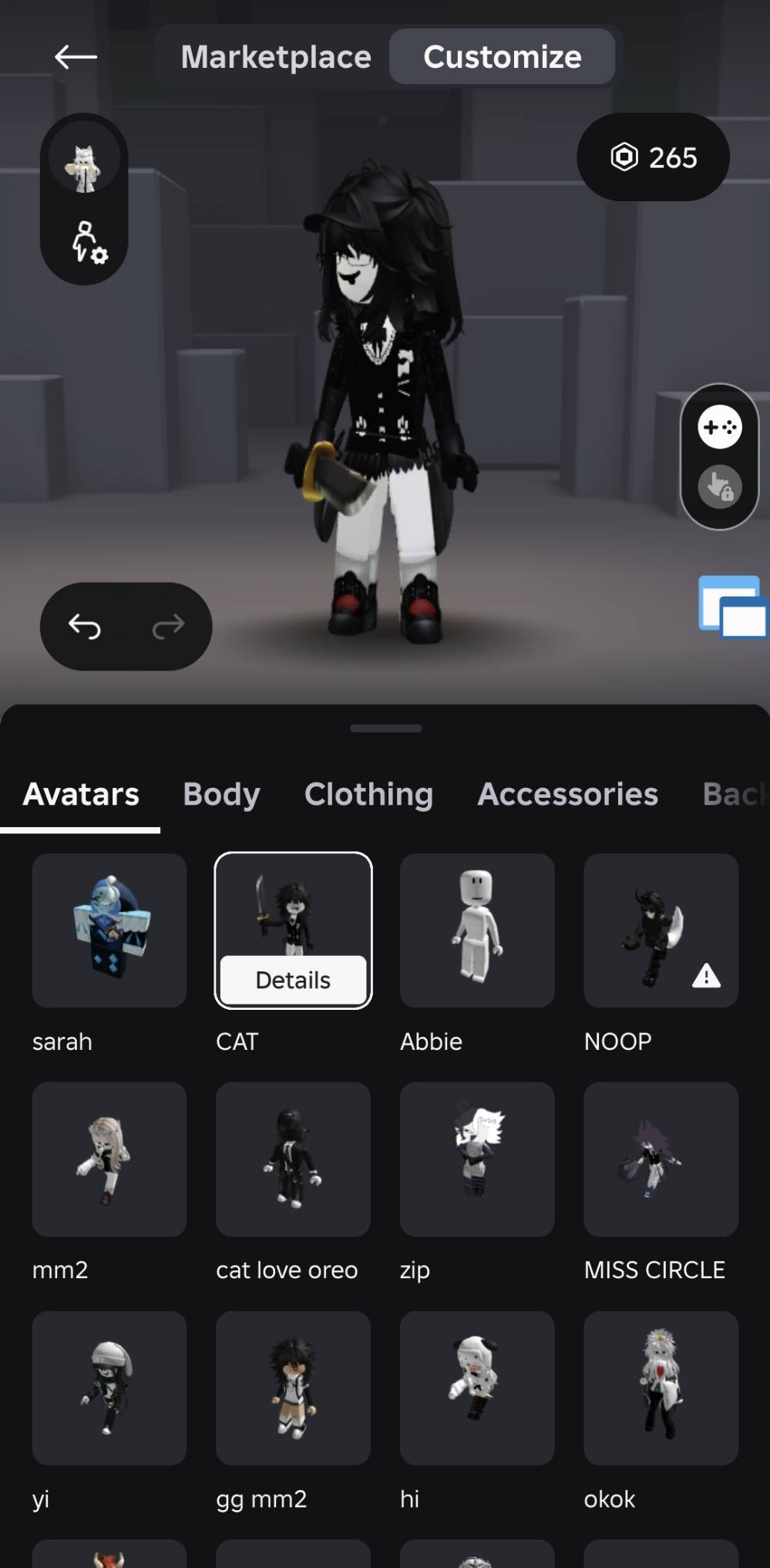This screenshot has width=770, height=1568.
Task: Open the Robux balance of 265
Action: click(x=653, y=157)
